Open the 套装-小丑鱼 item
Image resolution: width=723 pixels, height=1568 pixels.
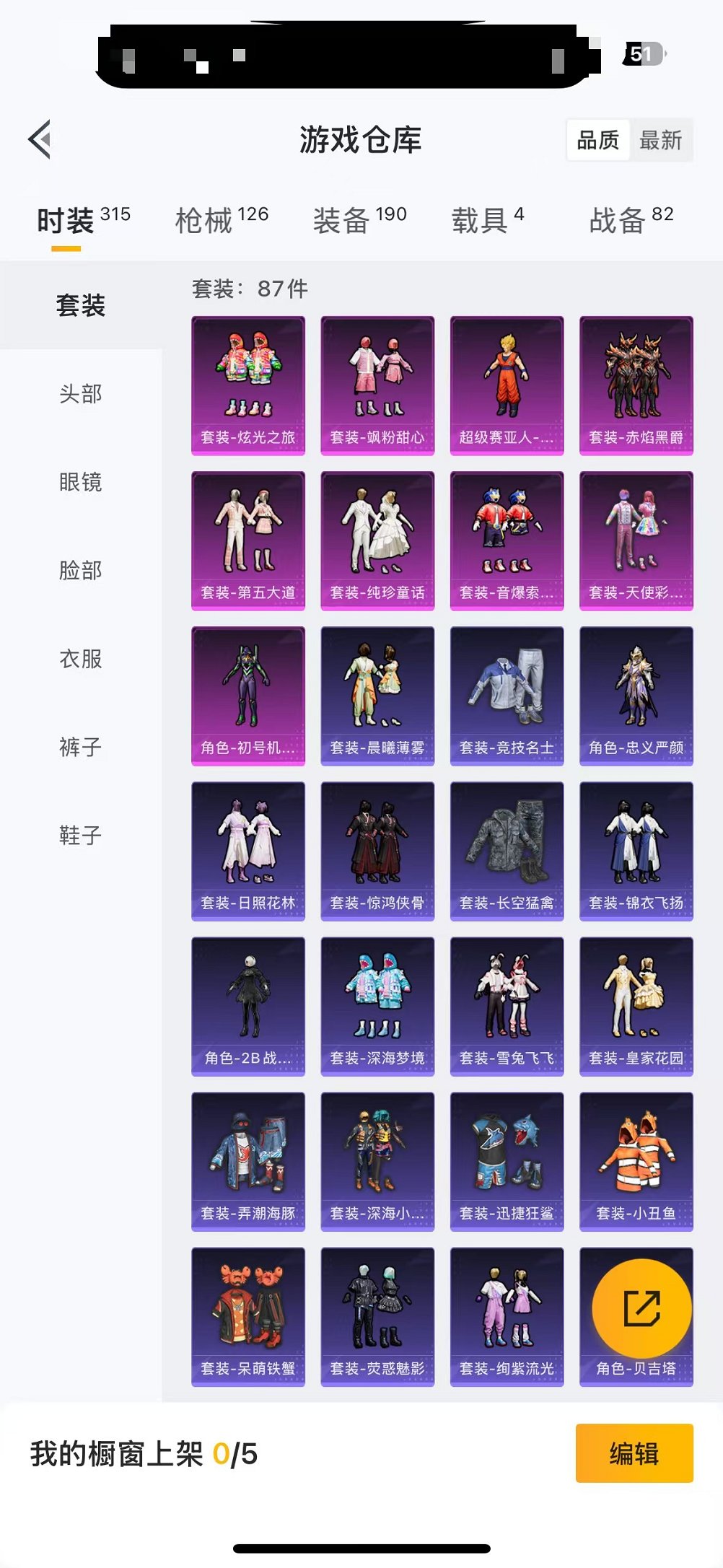(636, 1161)
